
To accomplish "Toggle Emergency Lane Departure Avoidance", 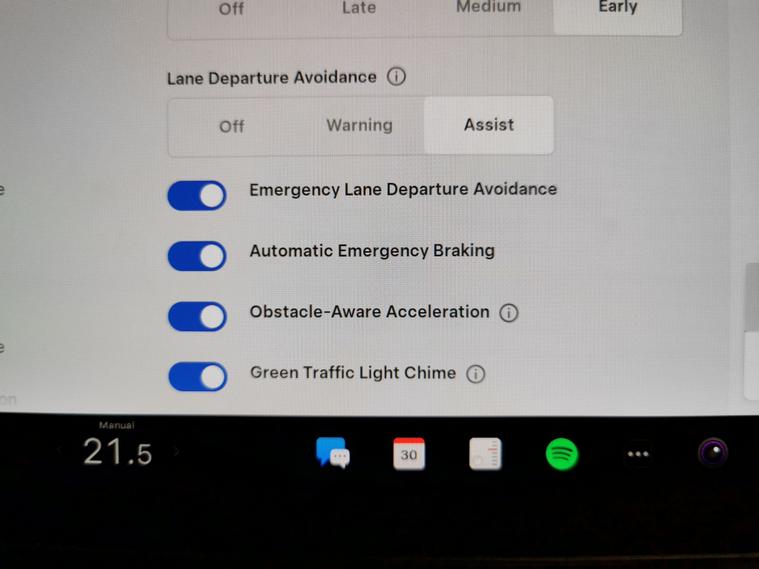I will 197,195.
